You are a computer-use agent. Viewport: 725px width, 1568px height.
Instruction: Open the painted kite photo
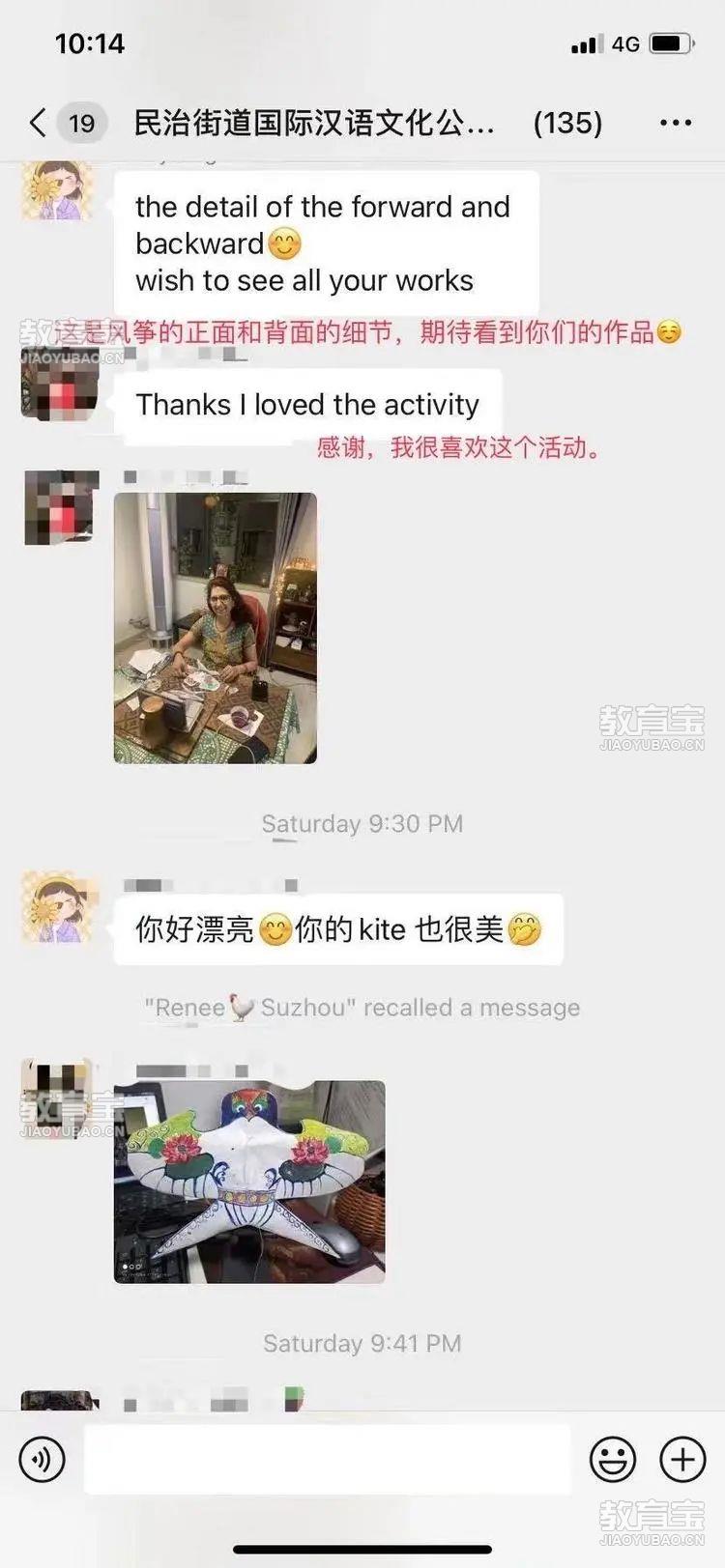click(x=249, y=1182)
